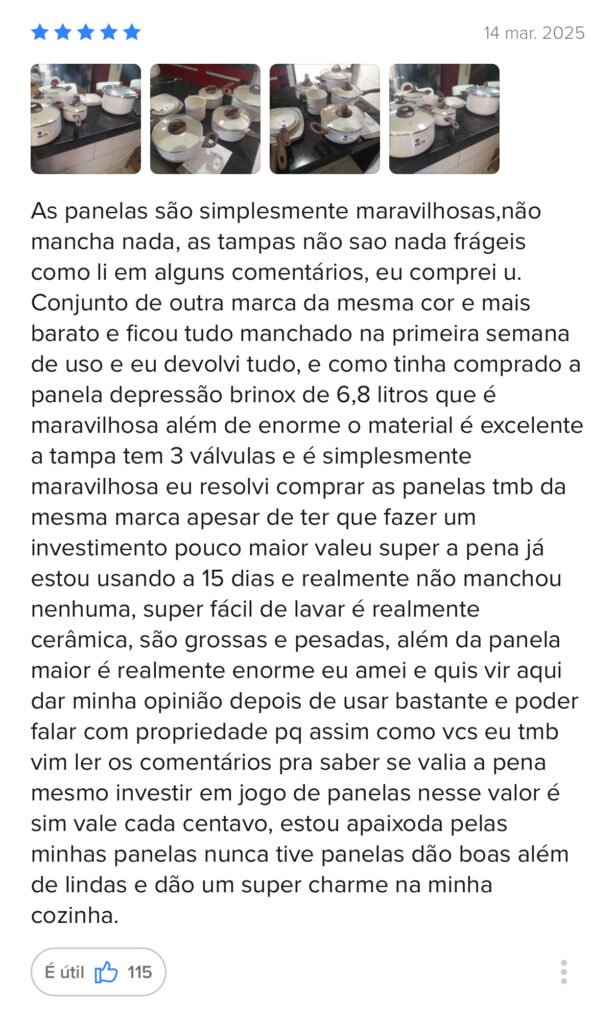This screenshot has width=616, height=1024.
Task: View the second review photo
Action: (x=205, y=119)
